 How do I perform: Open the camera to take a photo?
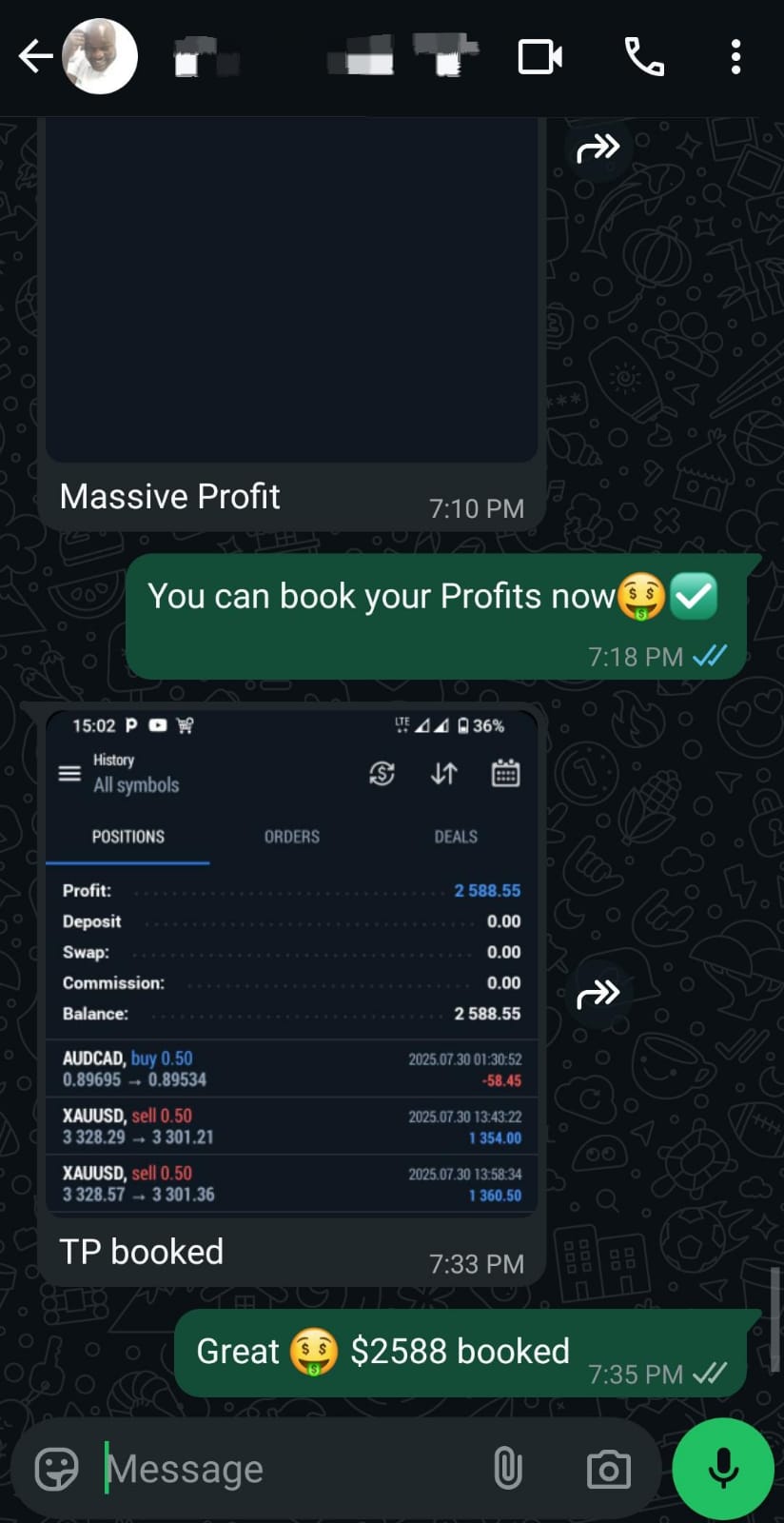tap(609, 1469)
